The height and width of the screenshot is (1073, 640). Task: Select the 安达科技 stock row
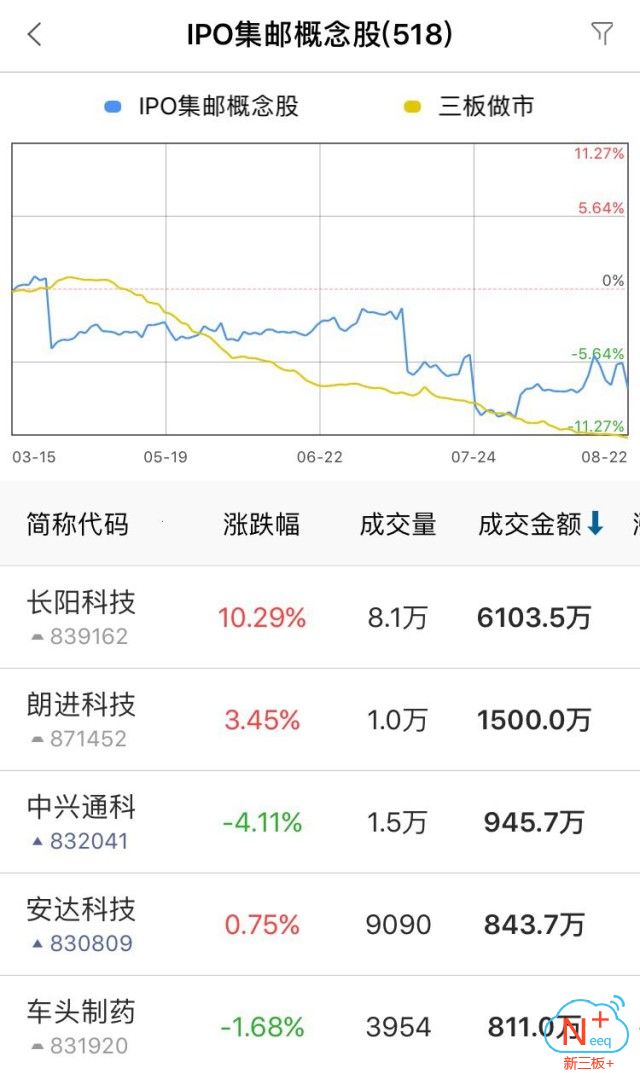pyautogui.click(x=320, y=925)
